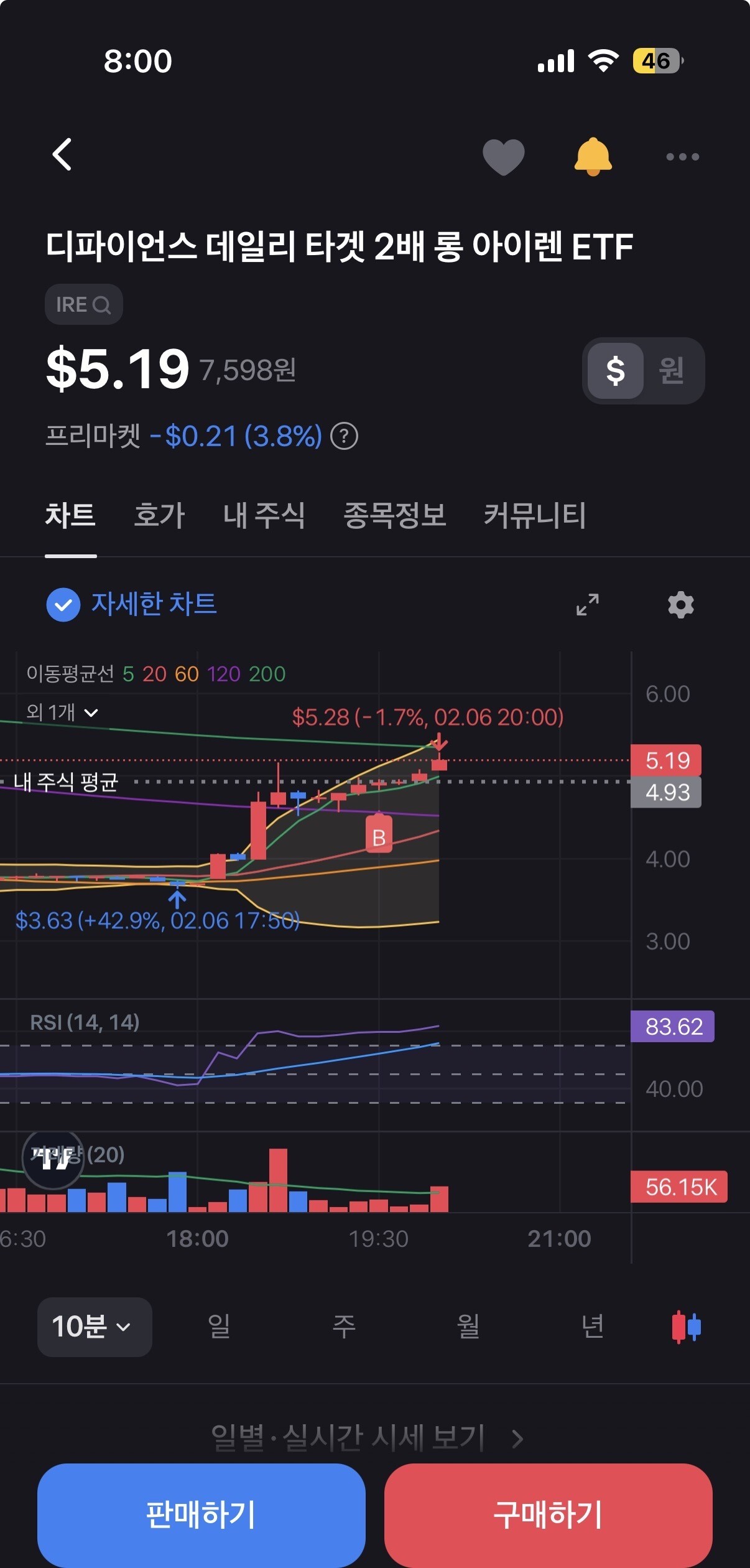750x1568 pixels.
Task: Open 일별·실시간 시세 보기 link
Action: pos(367,1437)
